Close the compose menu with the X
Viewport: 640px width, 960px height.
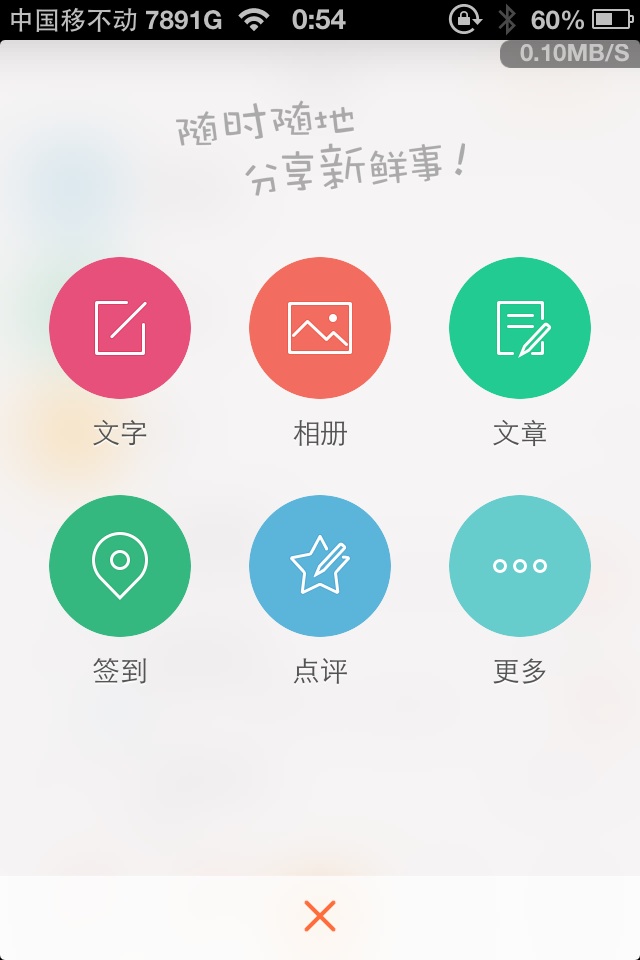click(x=320, y=916)
